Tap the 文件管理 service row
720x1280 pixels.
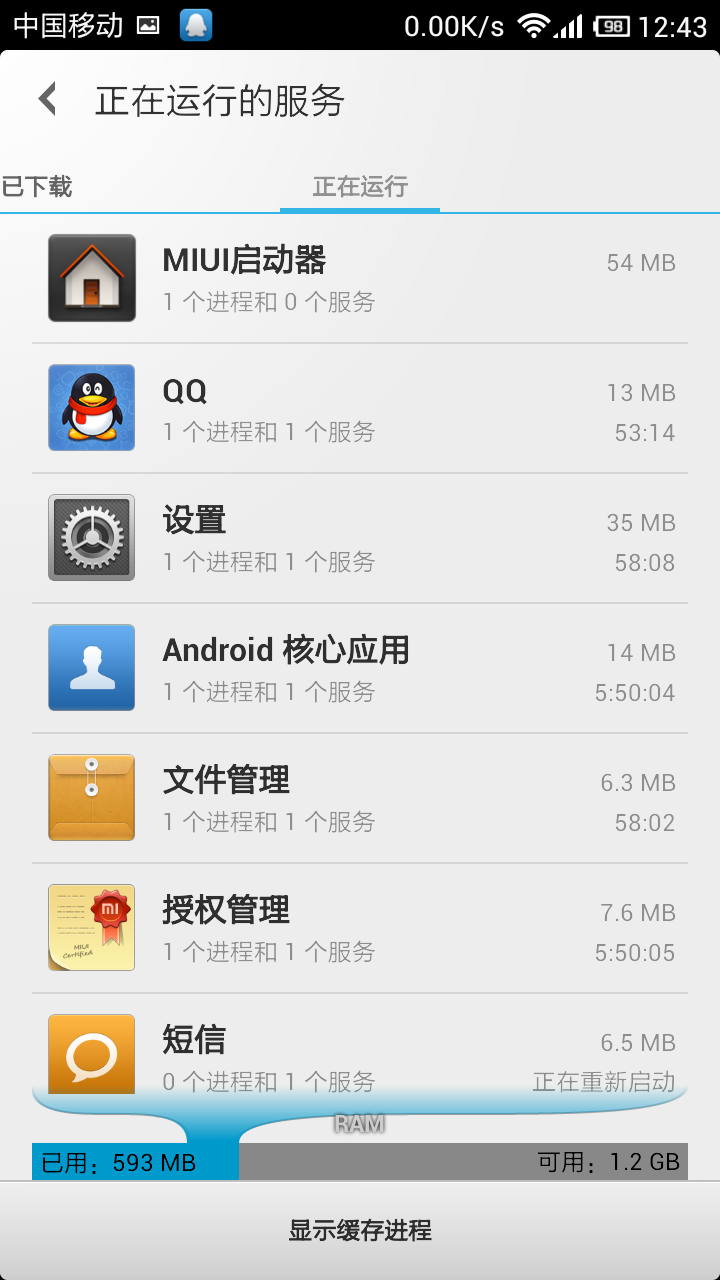tap(360, 798)
